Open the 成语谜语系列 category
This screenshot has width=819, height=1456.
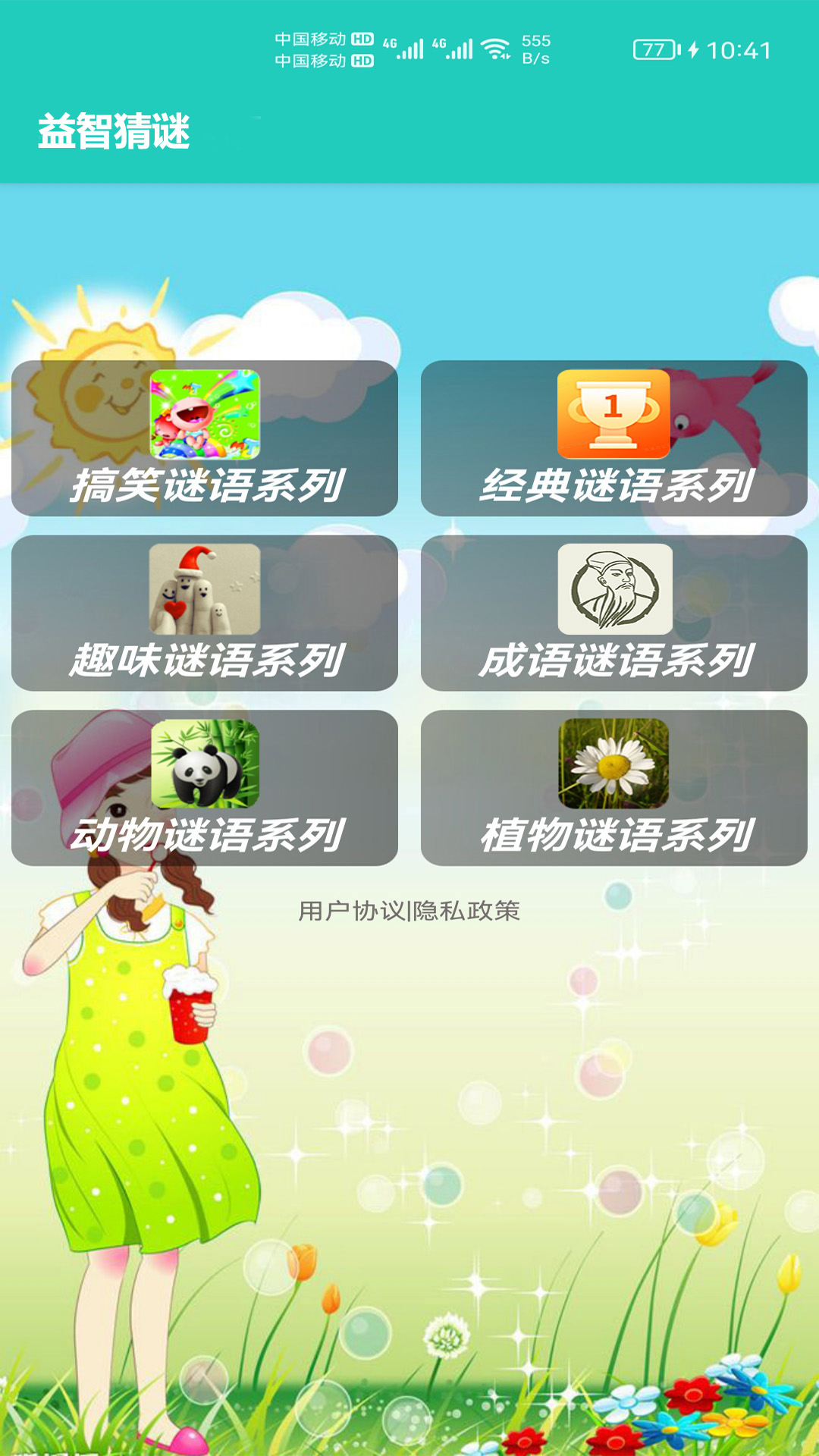613,660
